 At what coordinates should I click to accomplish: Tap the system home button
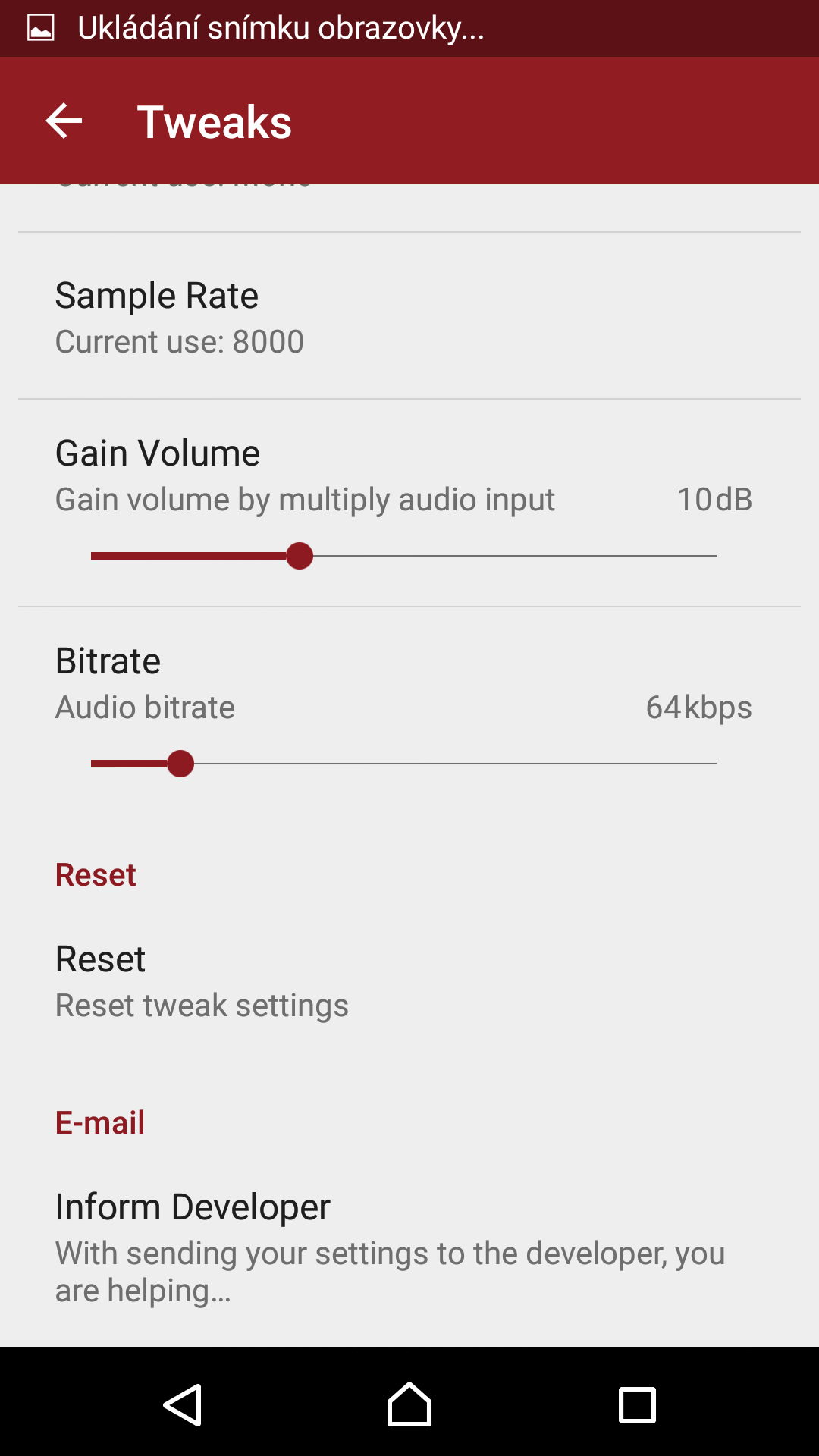click(409, 1404)
